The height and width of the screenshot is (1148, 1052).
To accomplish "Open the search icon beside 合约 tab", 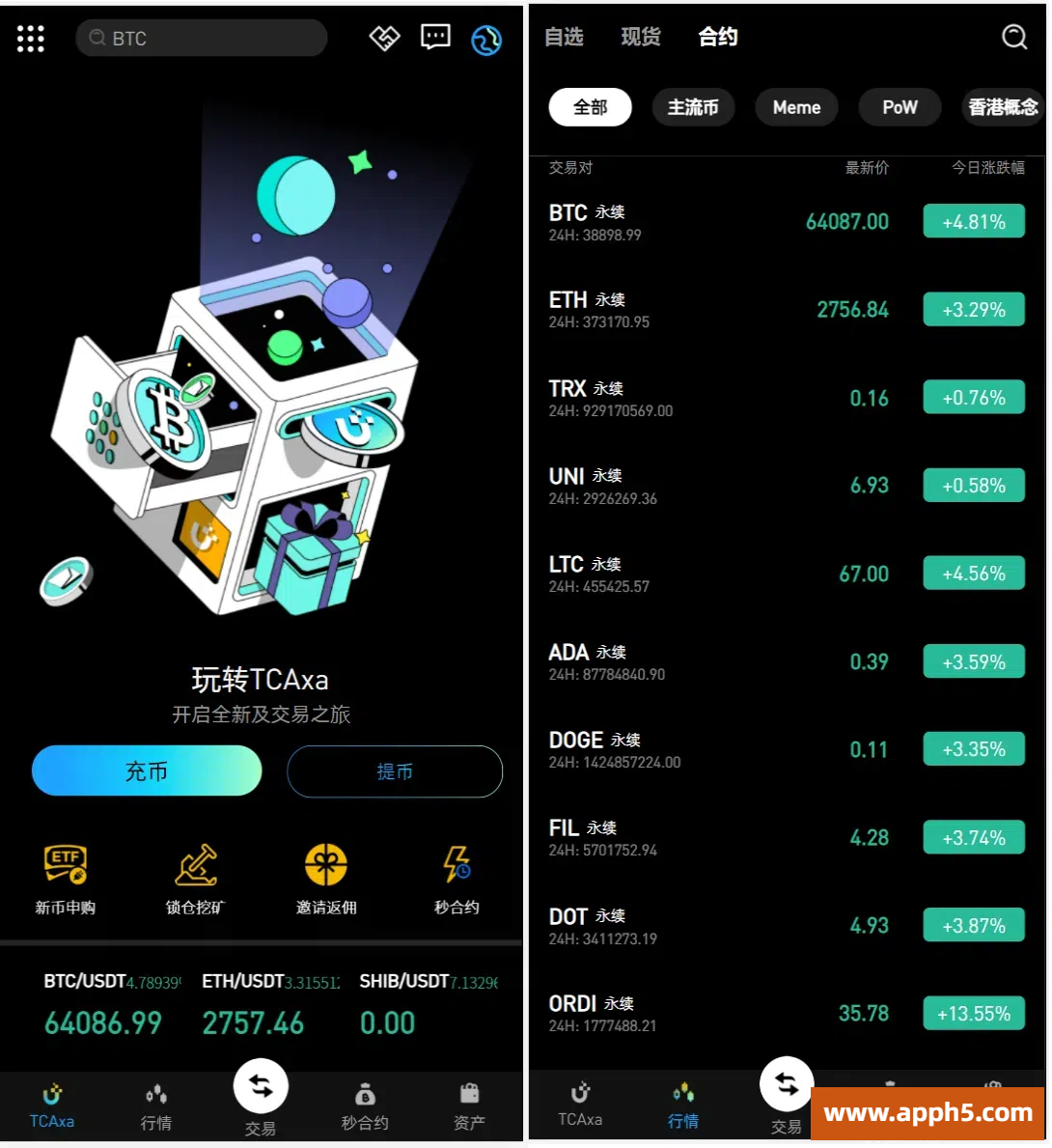I will click(x=1013, y=37).
